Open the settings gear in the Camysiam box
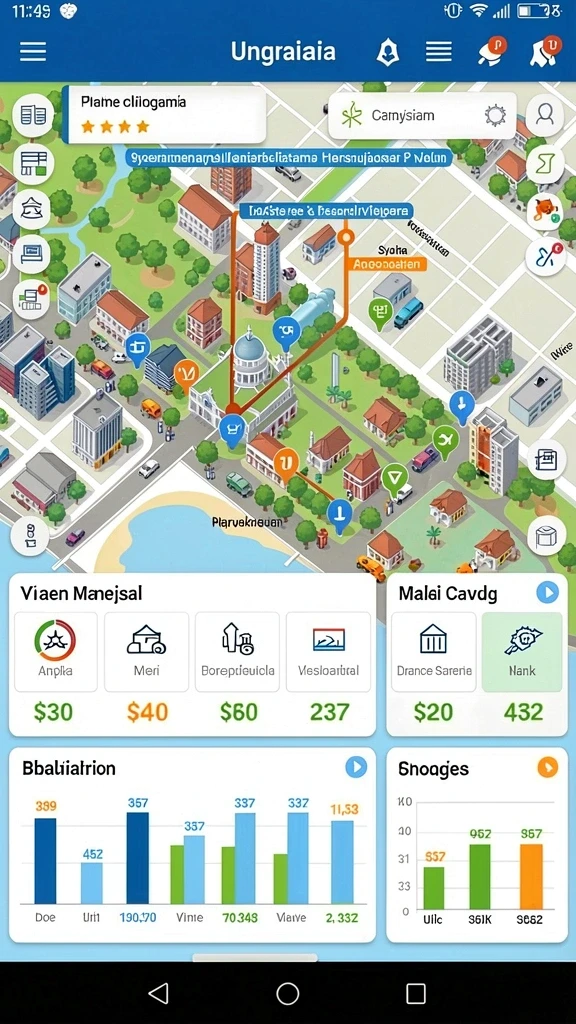 (x=495, y=116)
